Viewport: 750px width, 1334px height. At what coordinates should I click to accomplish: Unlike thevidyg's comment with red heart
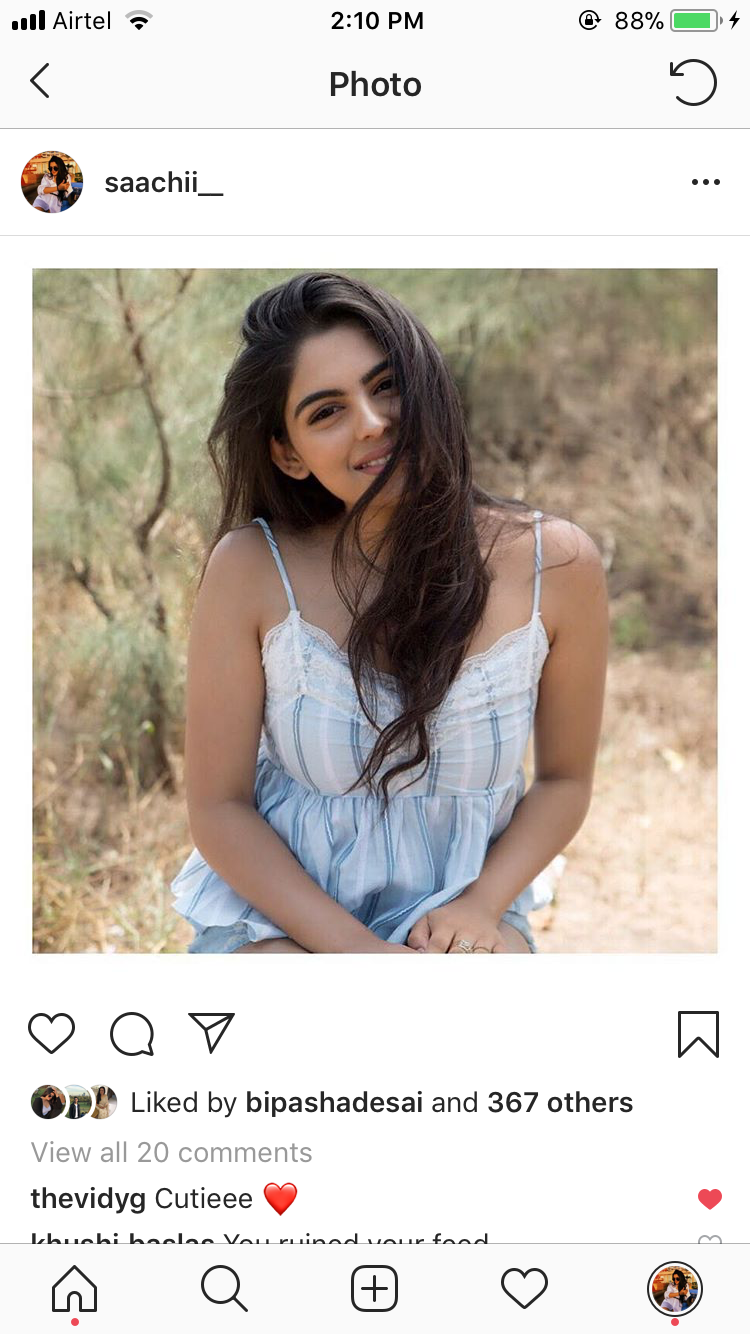click(x=710, y=1198)
